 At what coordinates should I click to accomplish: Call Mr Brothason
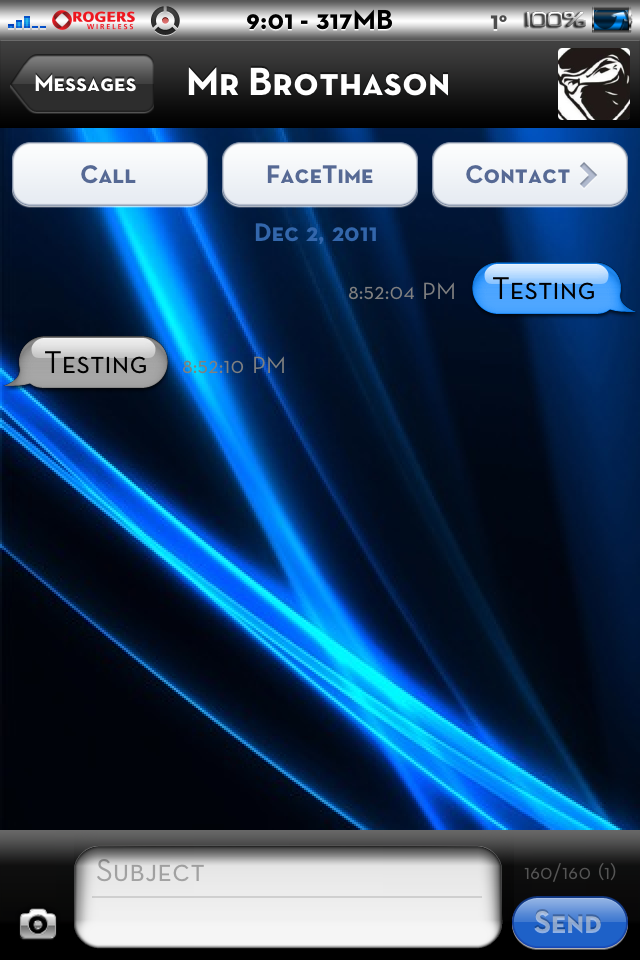click(x=109, y=175)
